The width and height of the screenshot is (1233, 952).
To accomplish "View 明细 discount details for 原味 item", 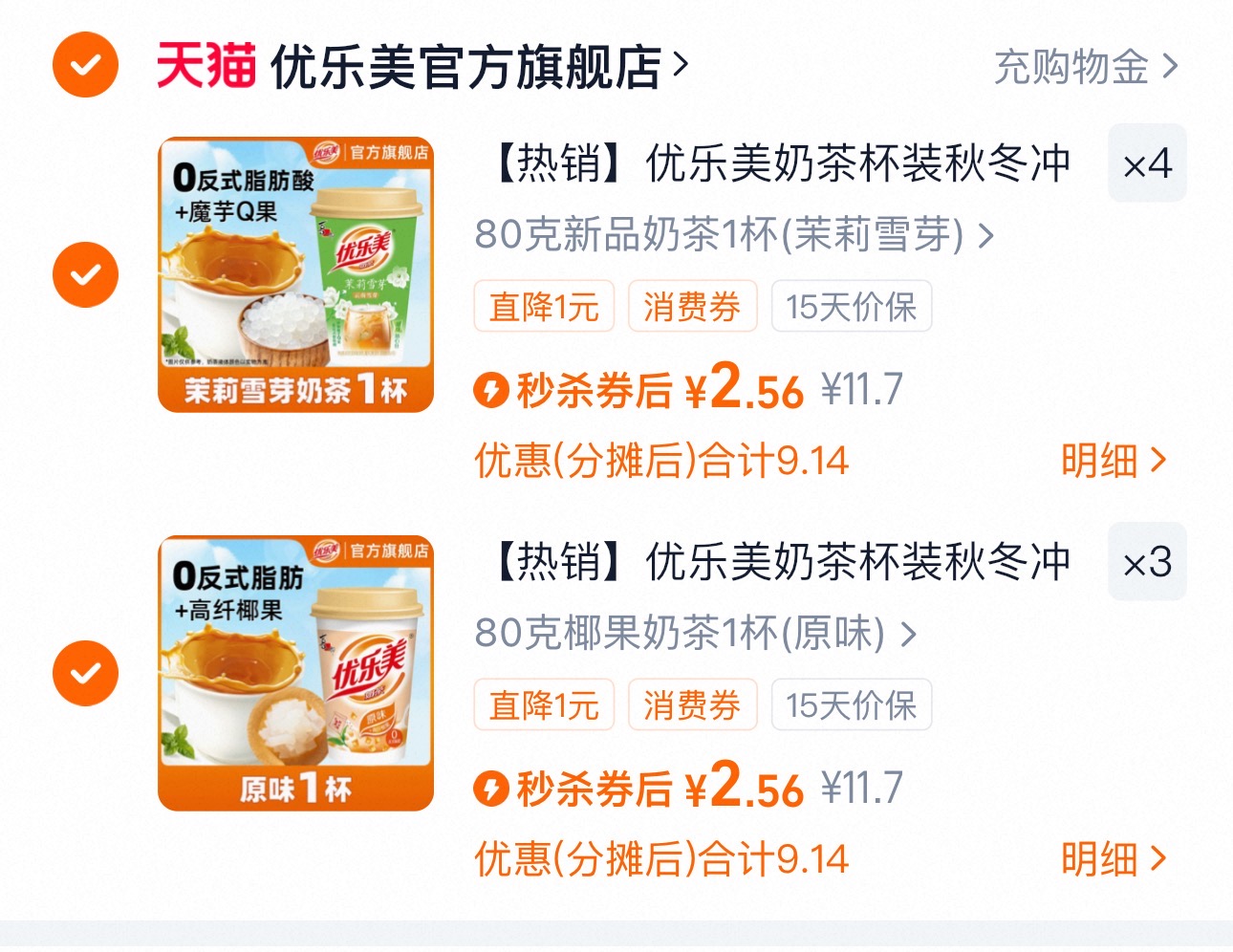I will [x=1114, y=859].
